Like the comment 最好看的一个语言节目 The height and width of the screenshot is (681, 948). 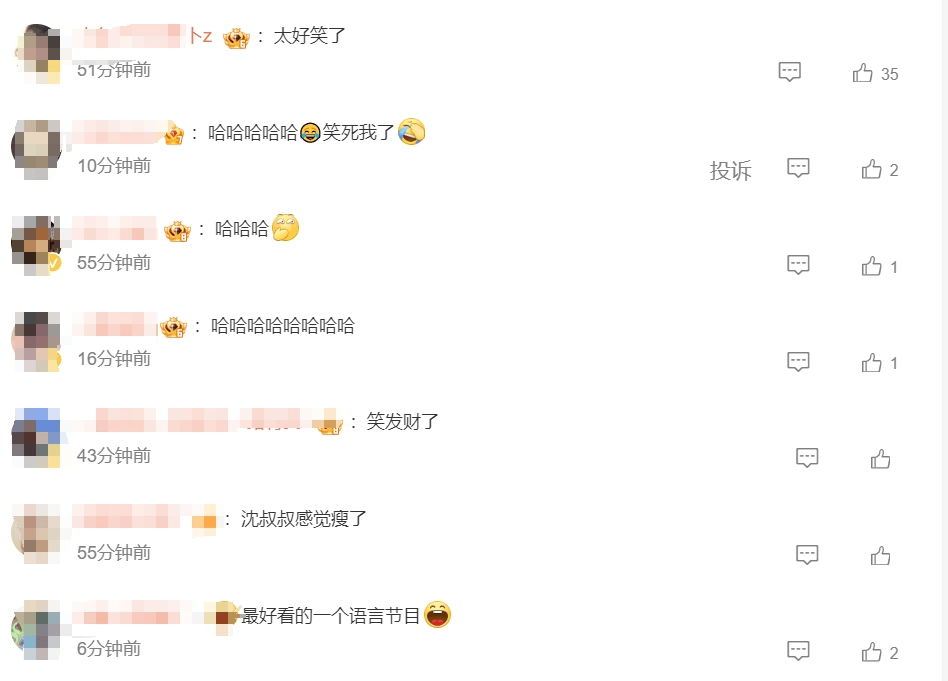pyautogui.click(x=872, y=652)
